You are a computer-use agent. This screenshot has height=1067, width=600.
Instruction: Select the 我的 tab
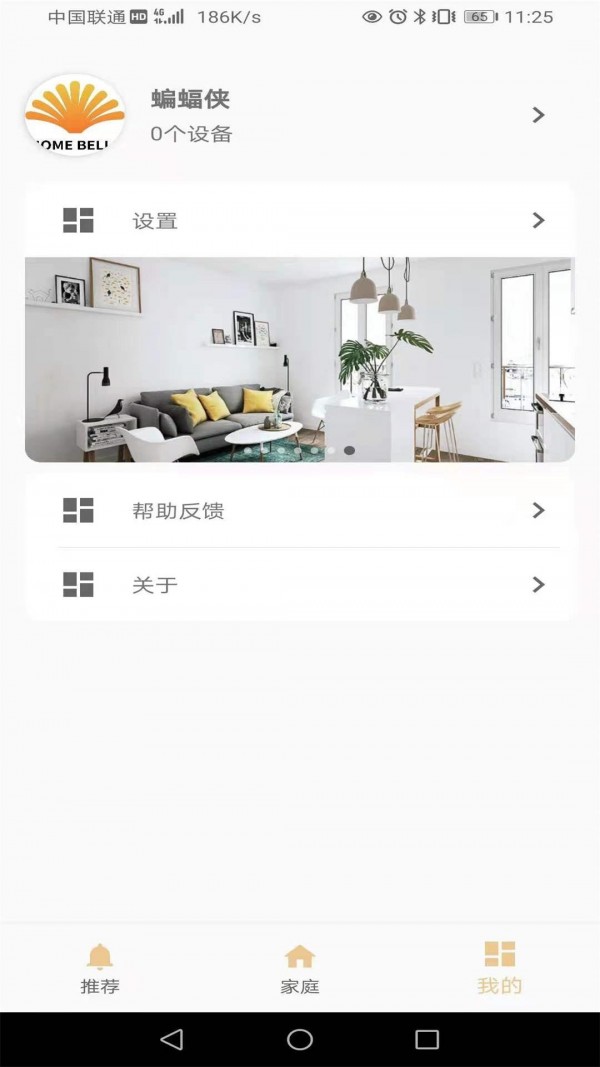click(499, 968)
